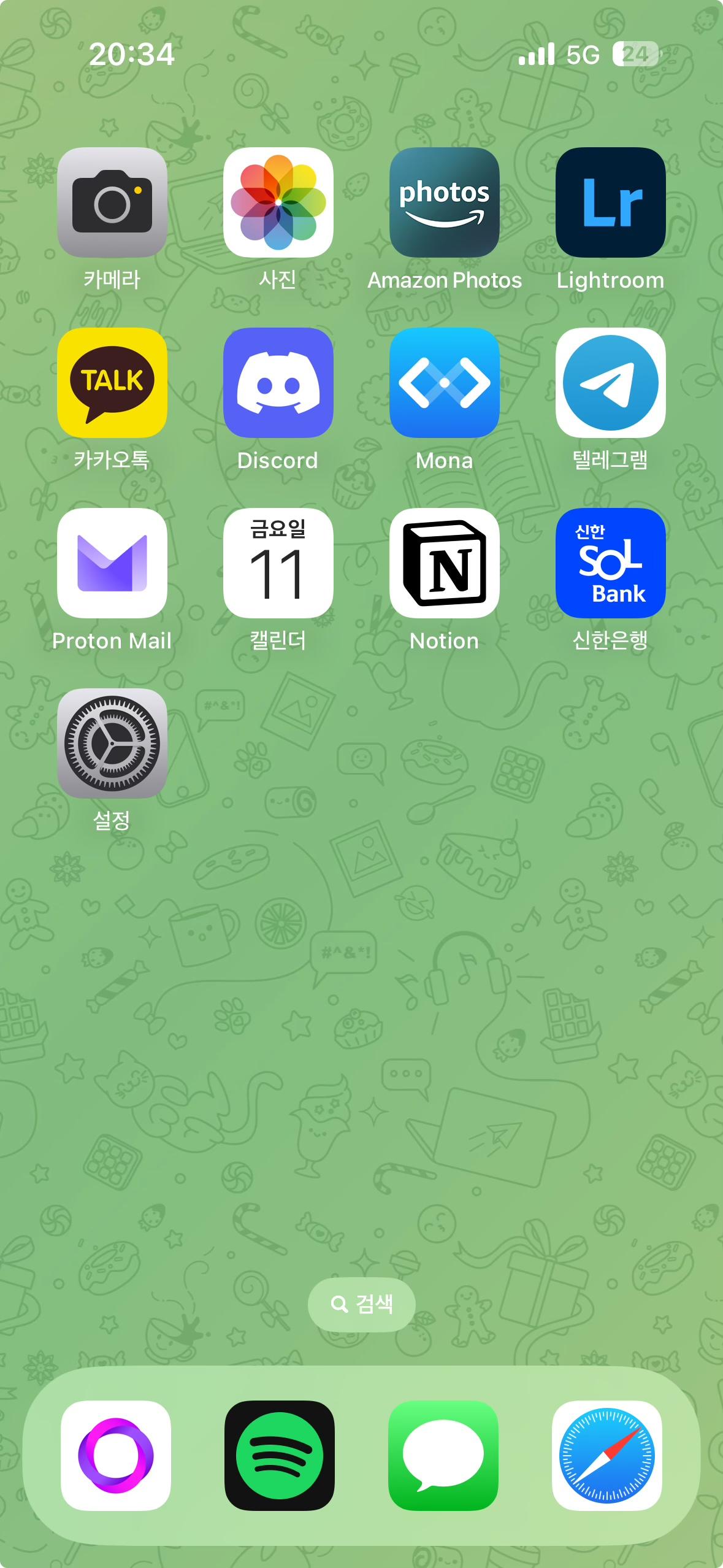Open the Messages app in the dock
The width and height of the screenshot is (723, 1568).
443,1455
